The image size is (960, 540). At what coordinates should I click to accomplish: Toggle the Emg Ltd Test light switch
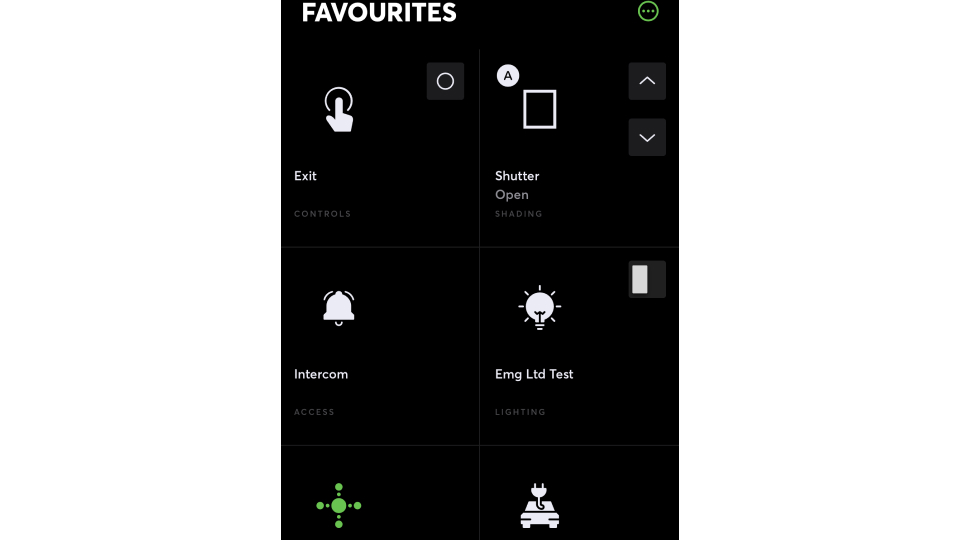point(647,280)
